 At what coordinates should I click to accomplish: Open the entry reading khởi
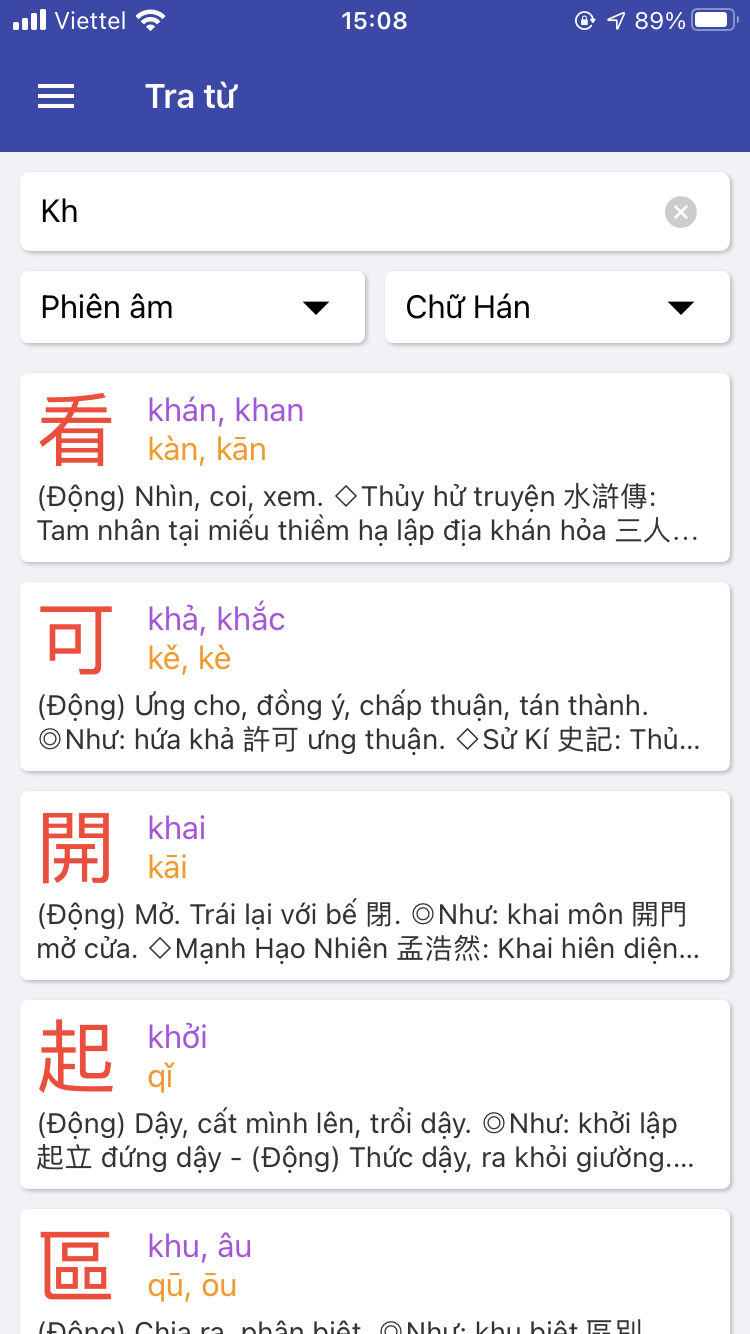click(177, 1036)
